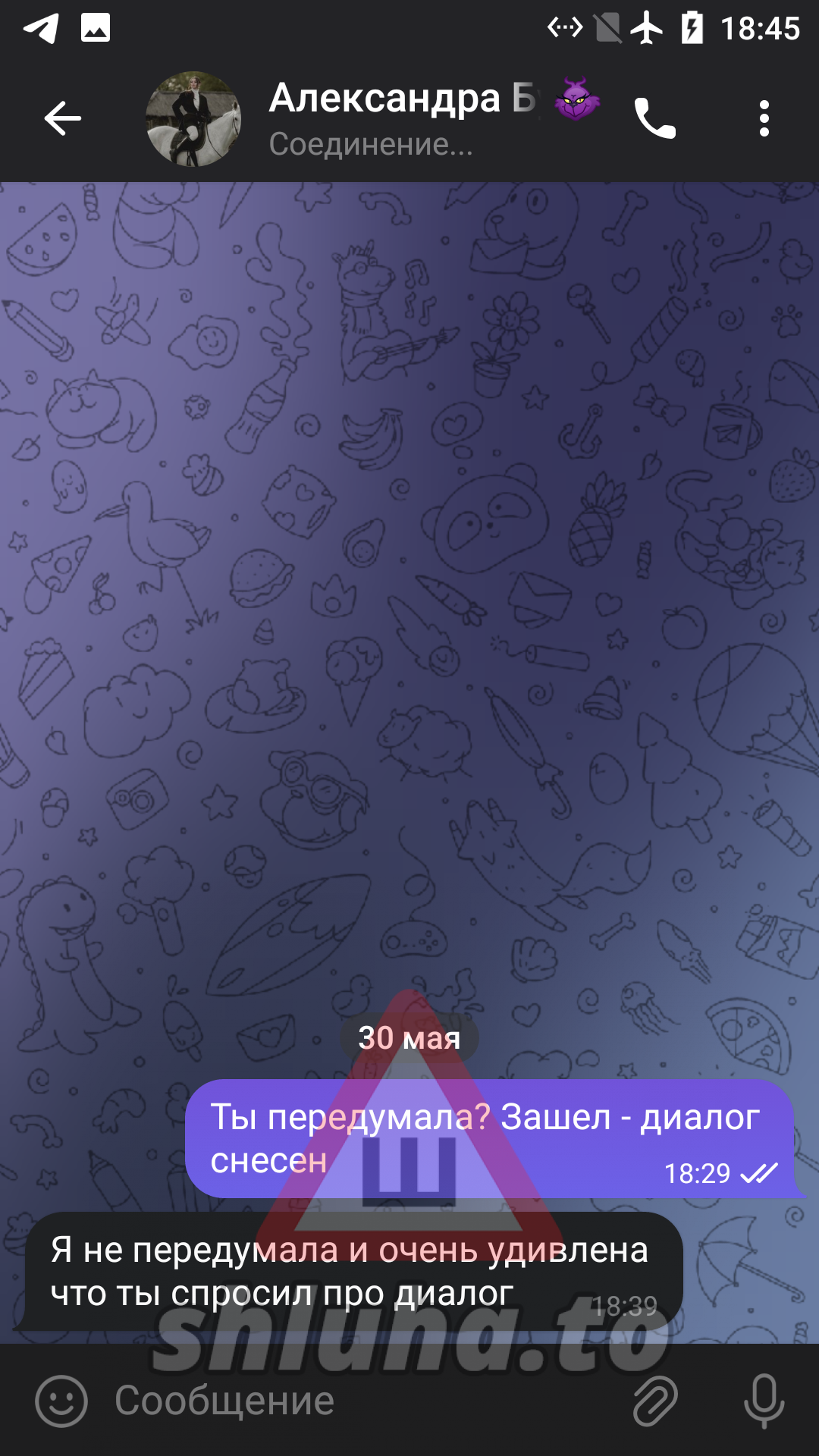819x1456 pixels.
Task: Open the three-dot overflow menu
Action: coord(764,118)
